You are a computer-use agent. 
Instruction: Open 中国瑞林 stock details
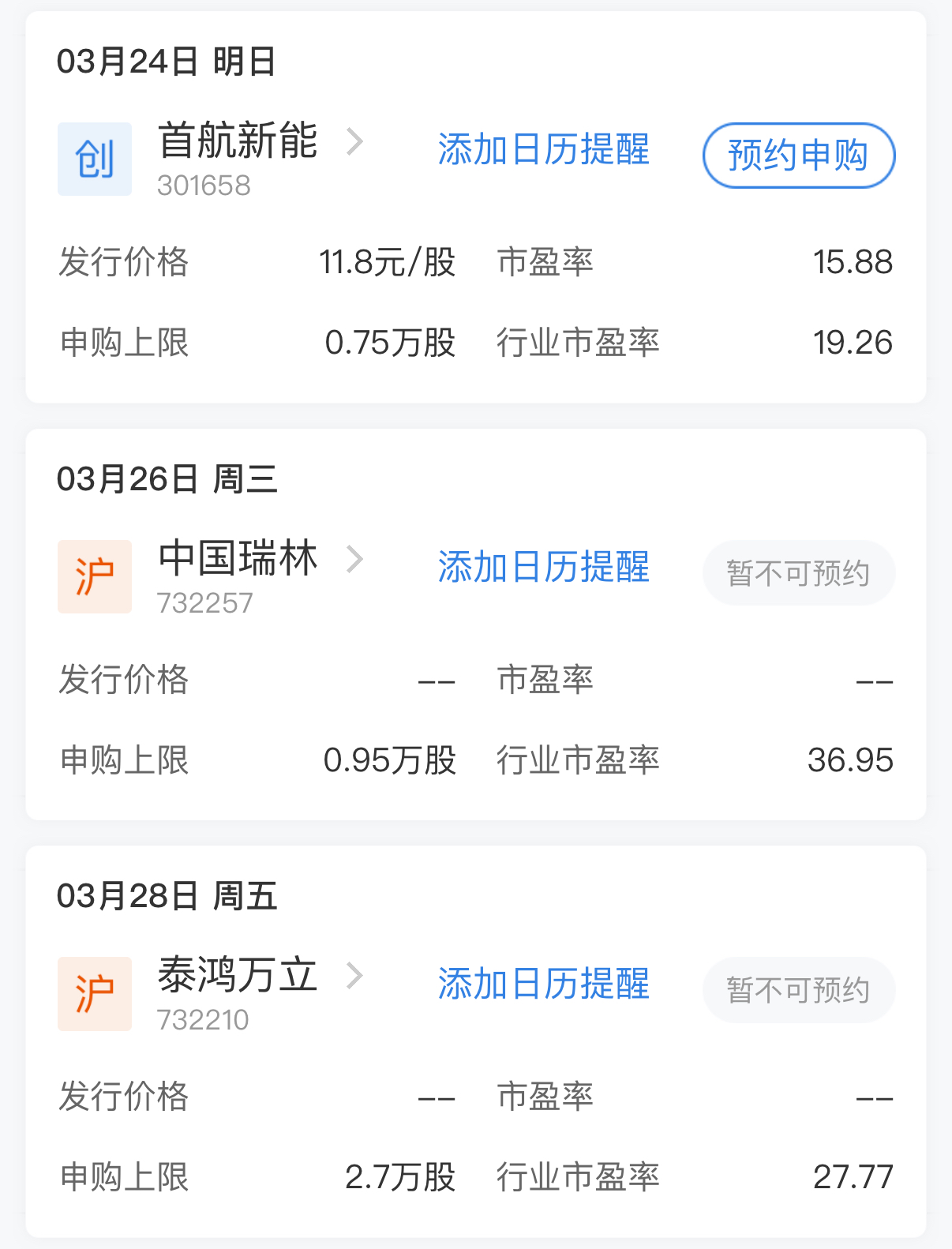[x=238, y=559]
